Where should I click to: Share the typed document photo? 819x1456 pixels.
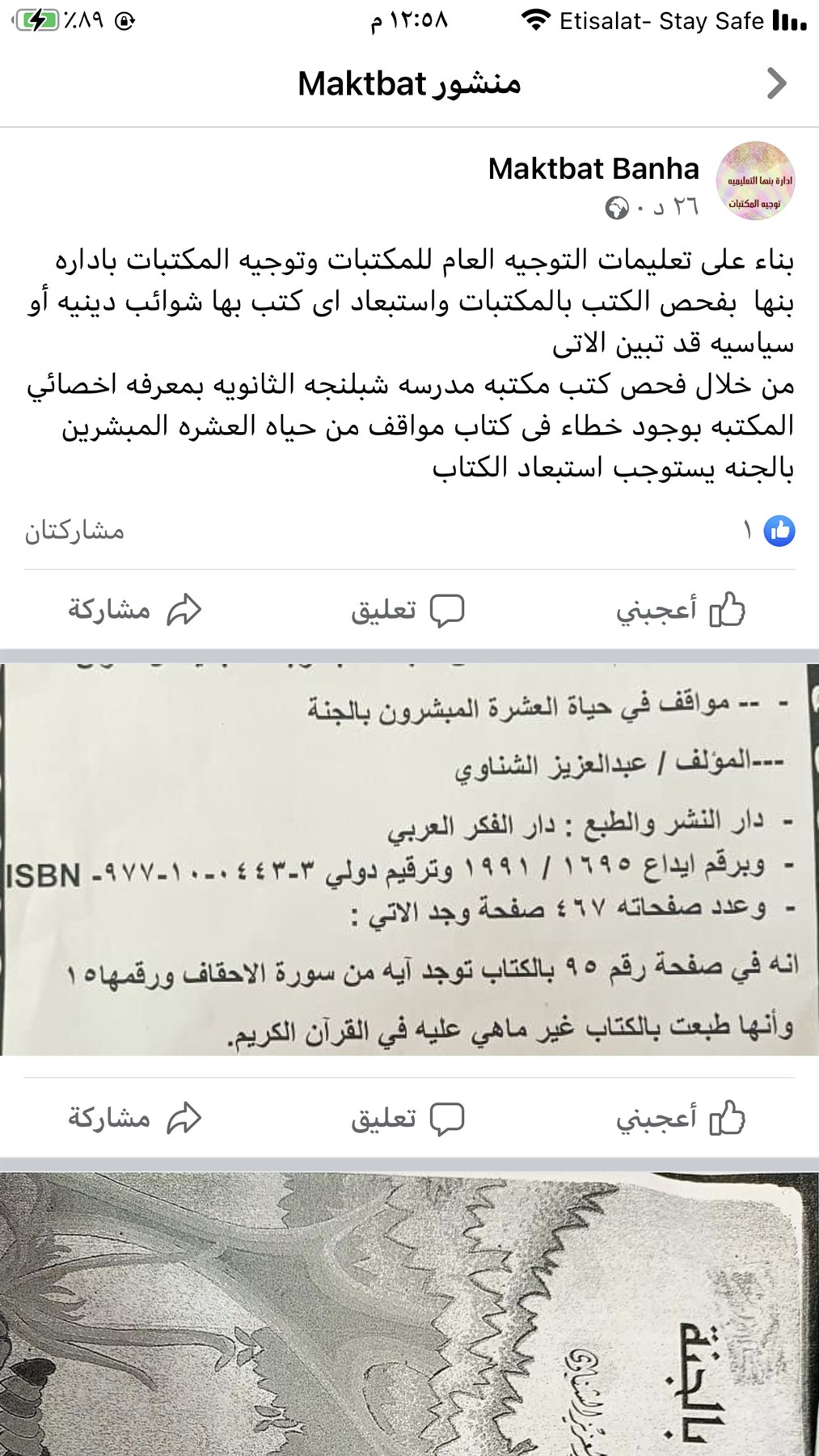pos(135,1119)
